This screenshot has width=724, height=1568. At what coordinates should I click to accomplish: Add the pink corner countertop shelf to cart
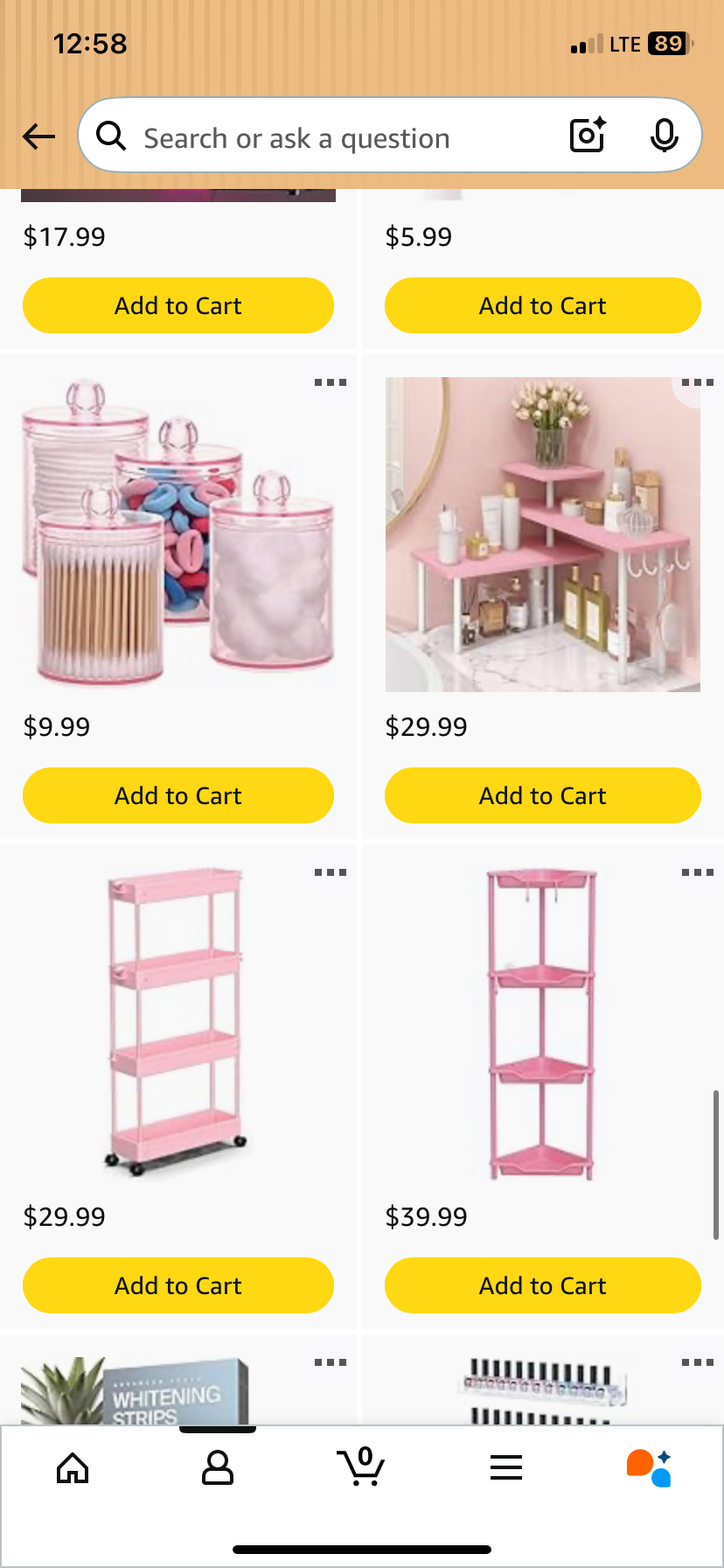tap(542, 795)
